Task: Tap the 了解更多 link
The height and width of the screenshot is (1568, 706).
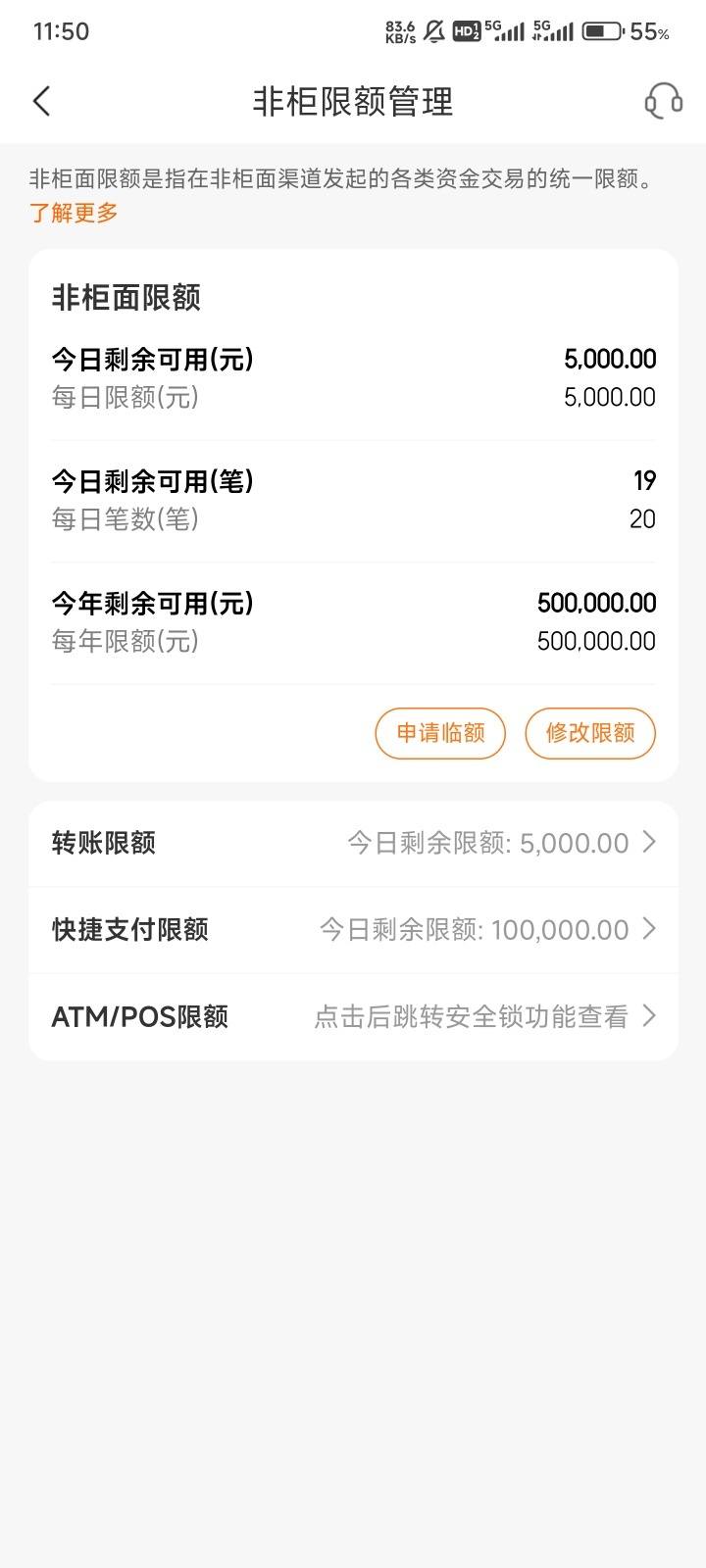Action: pos(74,213)
